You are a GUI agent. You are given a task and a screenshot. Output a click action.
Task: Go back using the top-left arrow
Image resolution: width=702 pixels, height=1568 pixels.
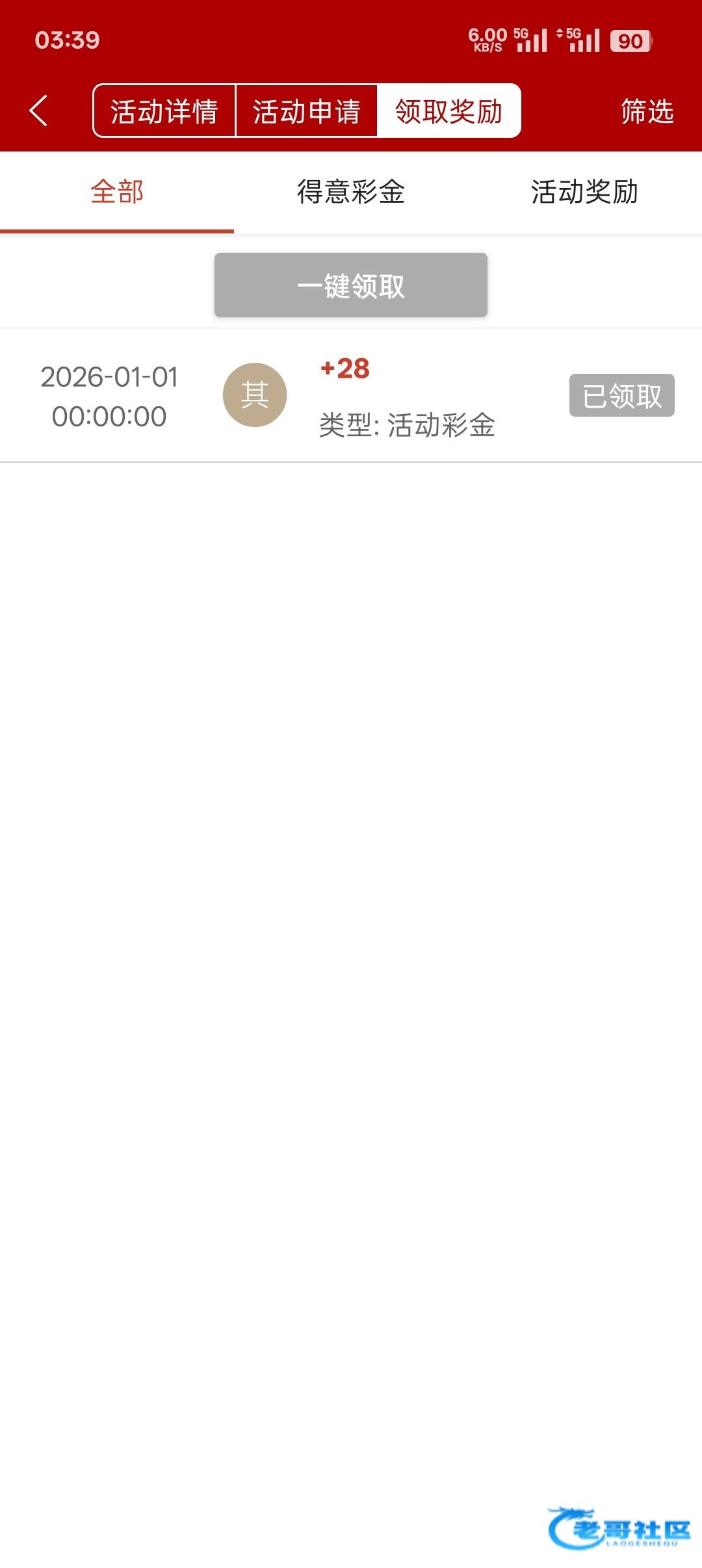tap(39, 111)
